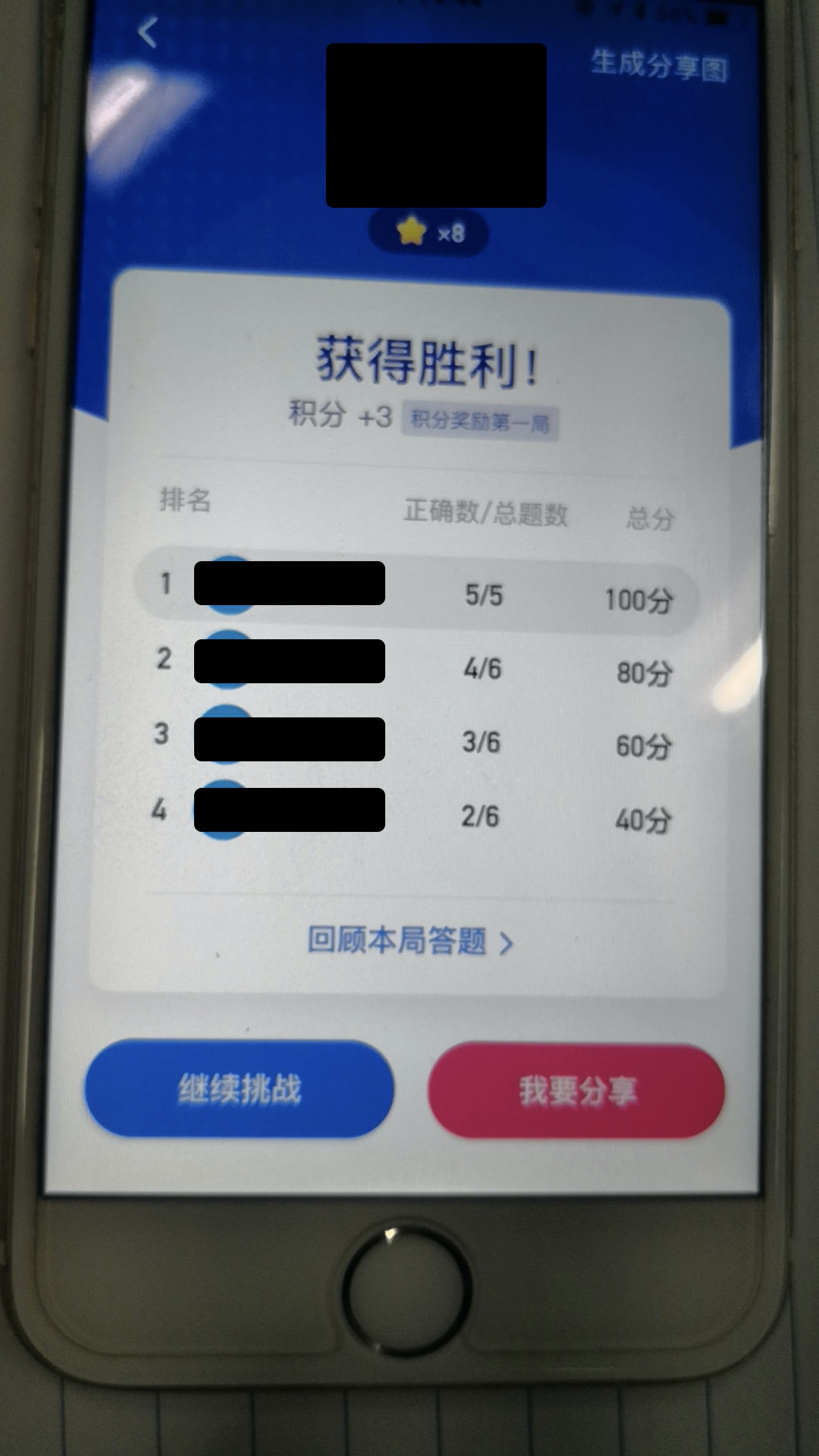Tap 继续挑战 to continue challenge
This screenshot has width=819, height=1456.
[240, 1089]
